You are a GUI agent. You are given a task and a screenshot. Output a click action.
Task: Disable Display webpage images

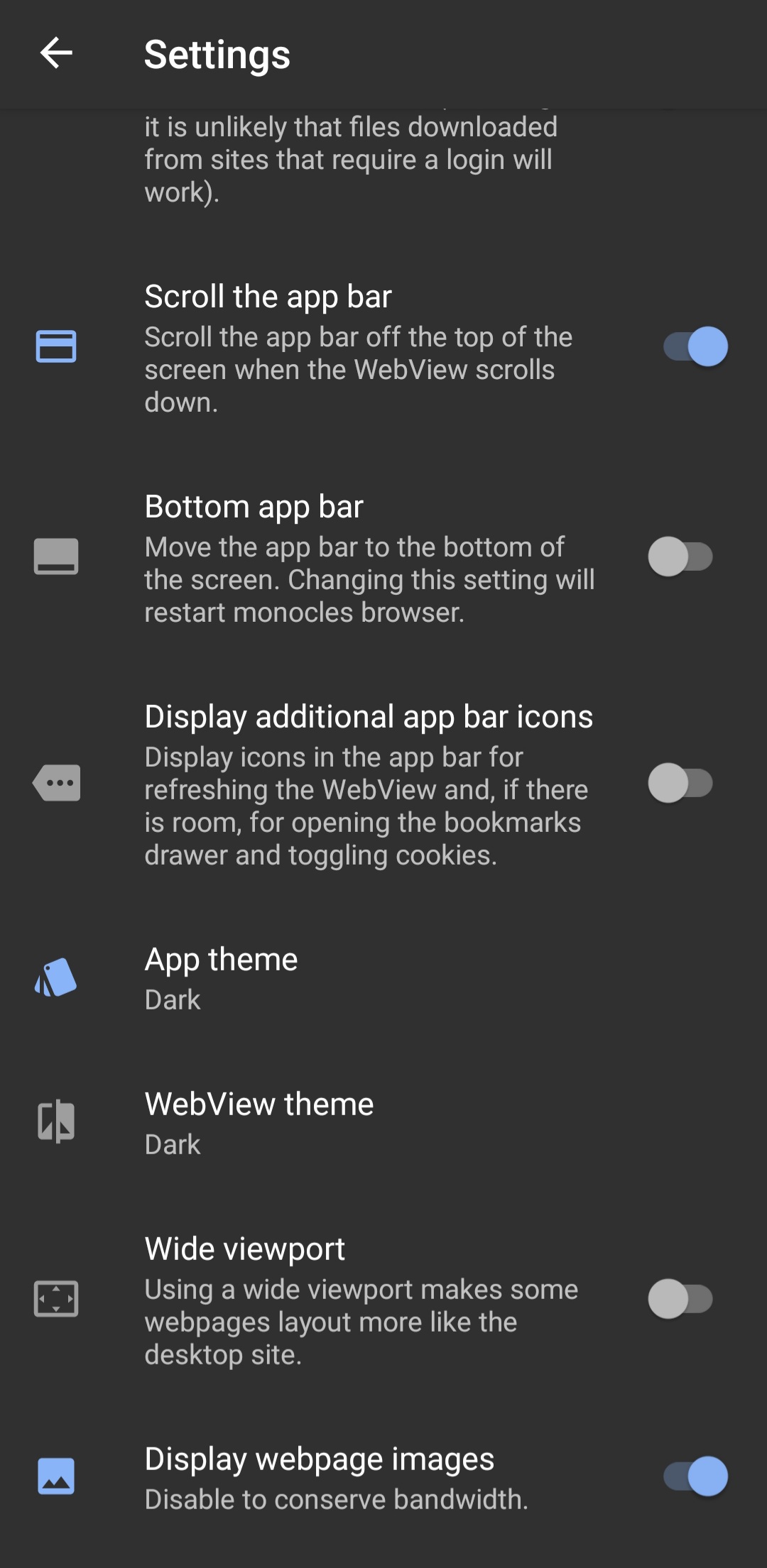click(x=695, y=1476)
